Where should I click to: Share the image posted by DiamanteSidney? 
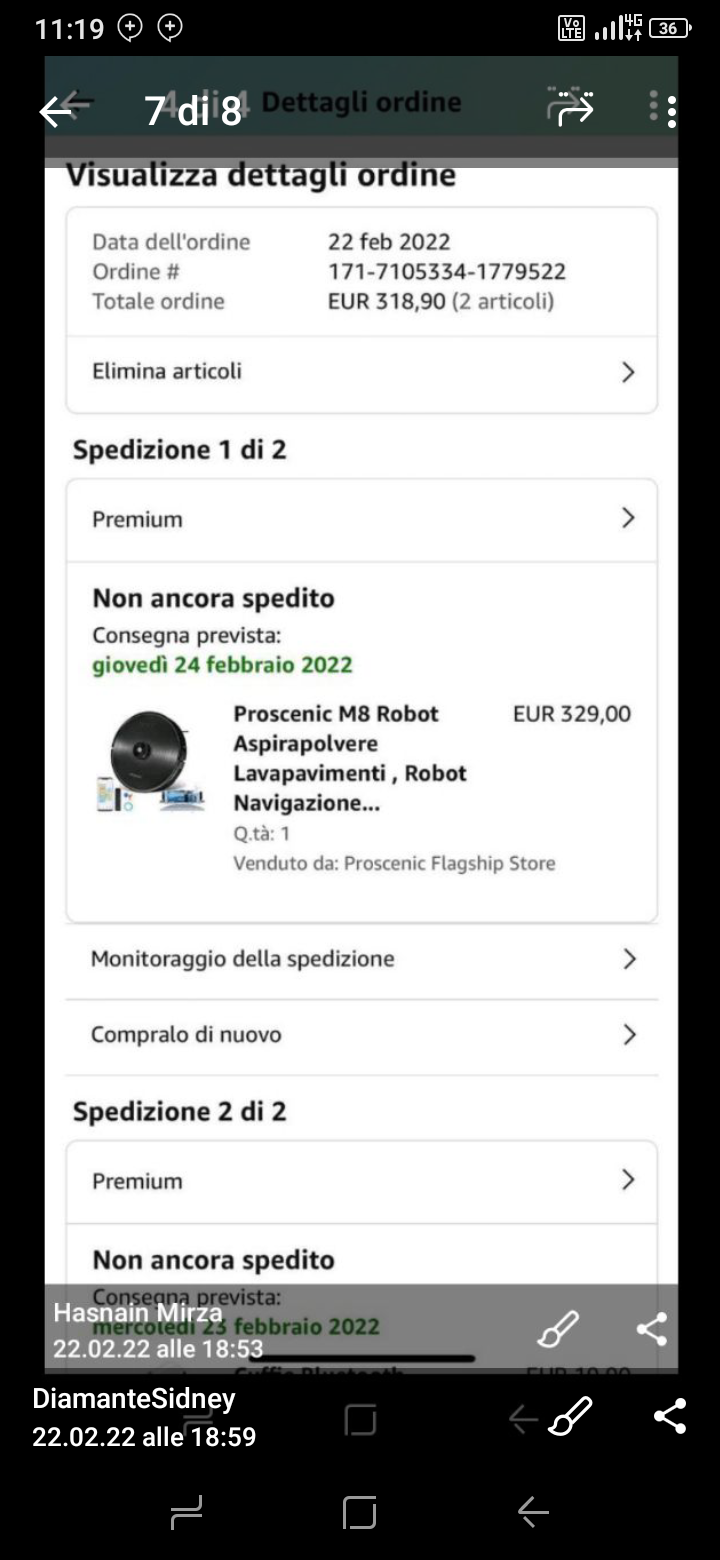[669, 1416]
